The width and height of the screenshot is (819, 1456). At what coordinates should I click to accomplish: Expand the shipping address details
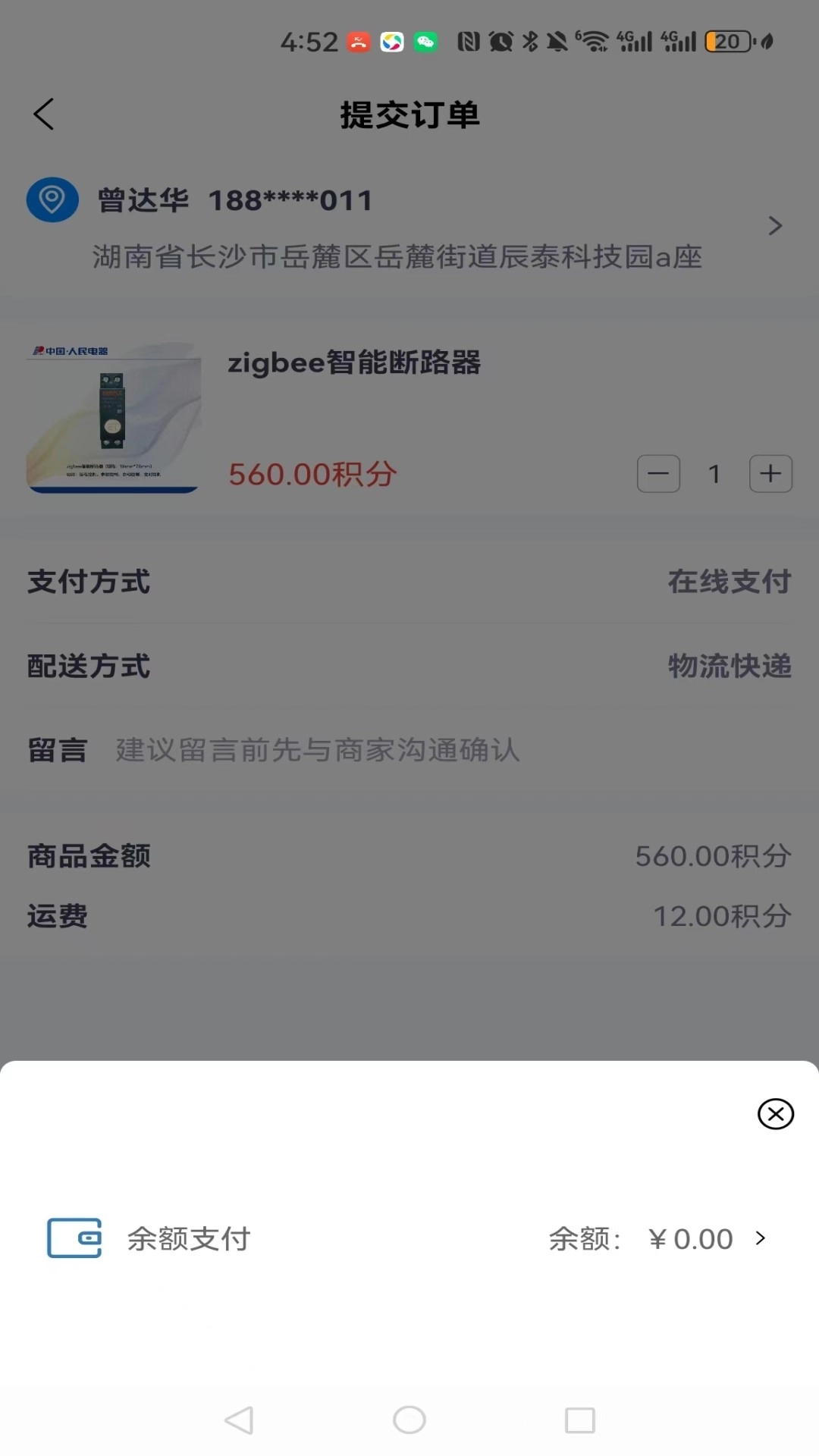pos(776,226)
